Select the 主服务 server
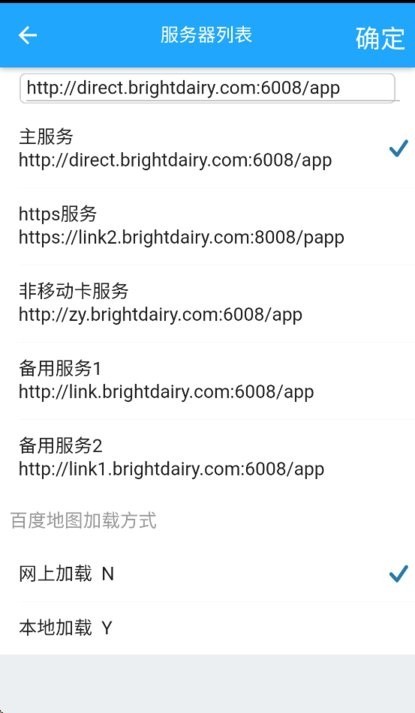The height and width of the screenshot is (713, 415). point(207,149)
